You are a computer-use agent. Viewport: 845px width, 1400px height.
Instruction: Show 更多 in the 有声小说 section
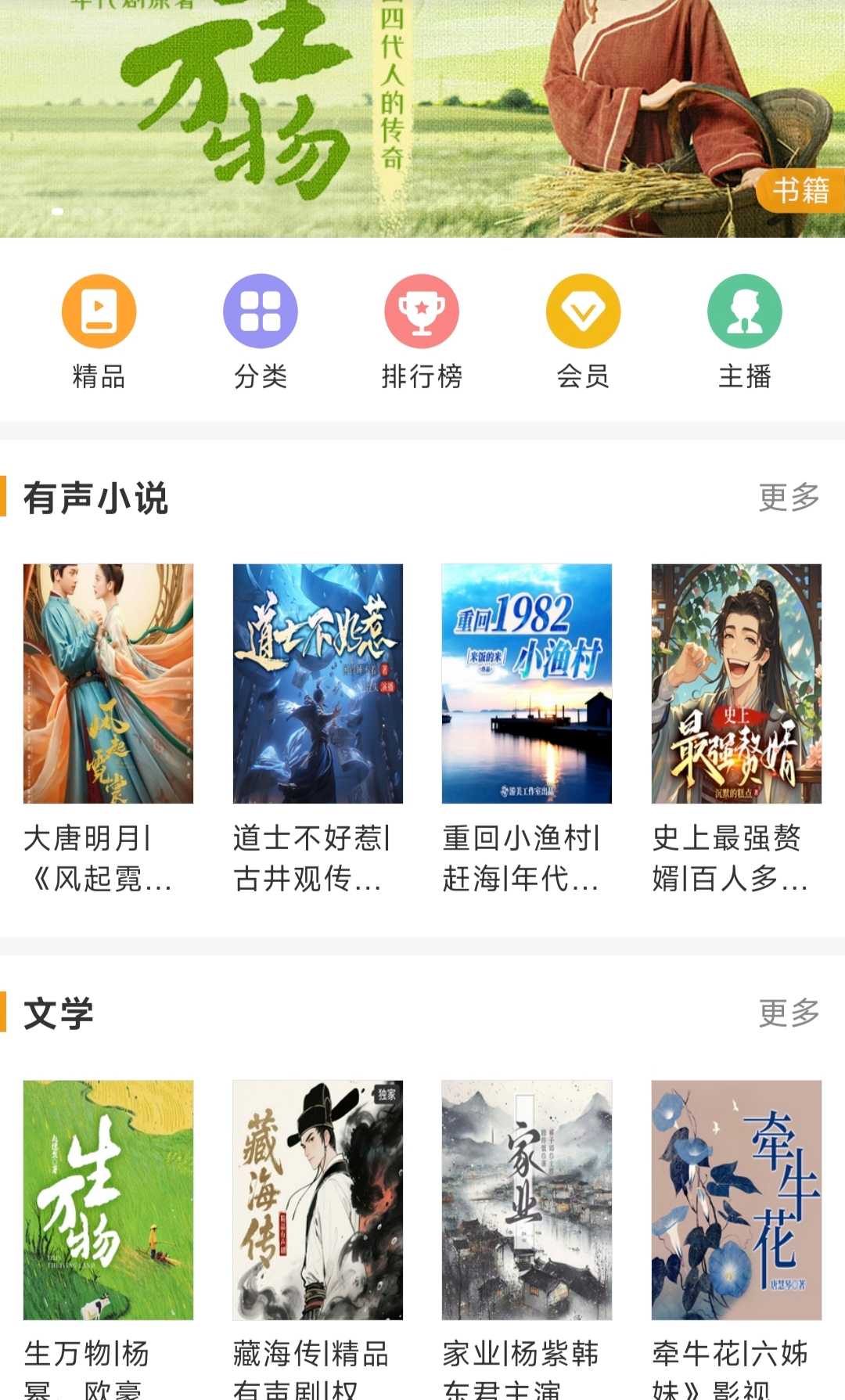(x=789, y=498)
